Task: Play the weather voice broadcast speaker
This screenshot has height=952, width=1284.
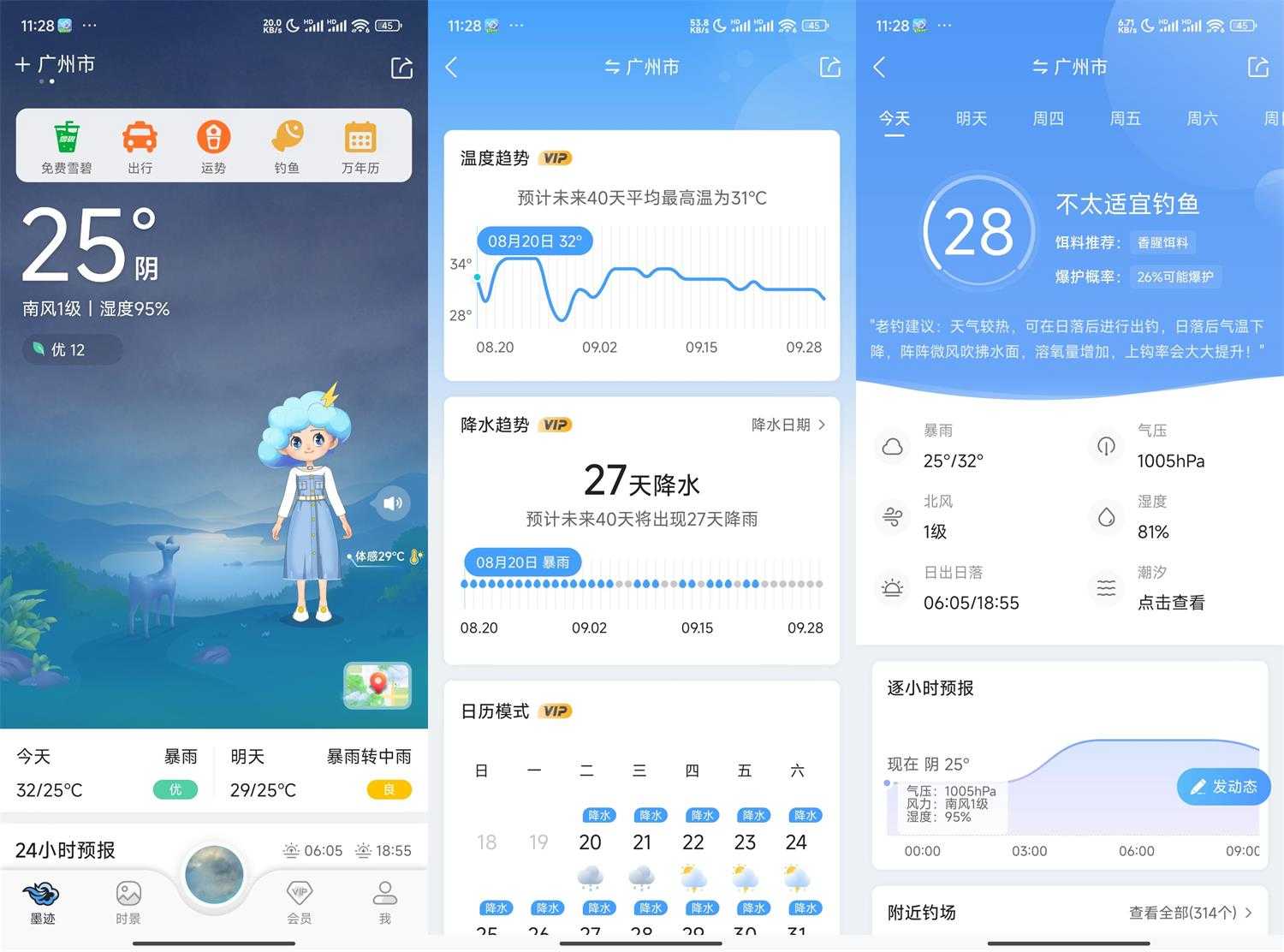Action: tap(392, 503)
